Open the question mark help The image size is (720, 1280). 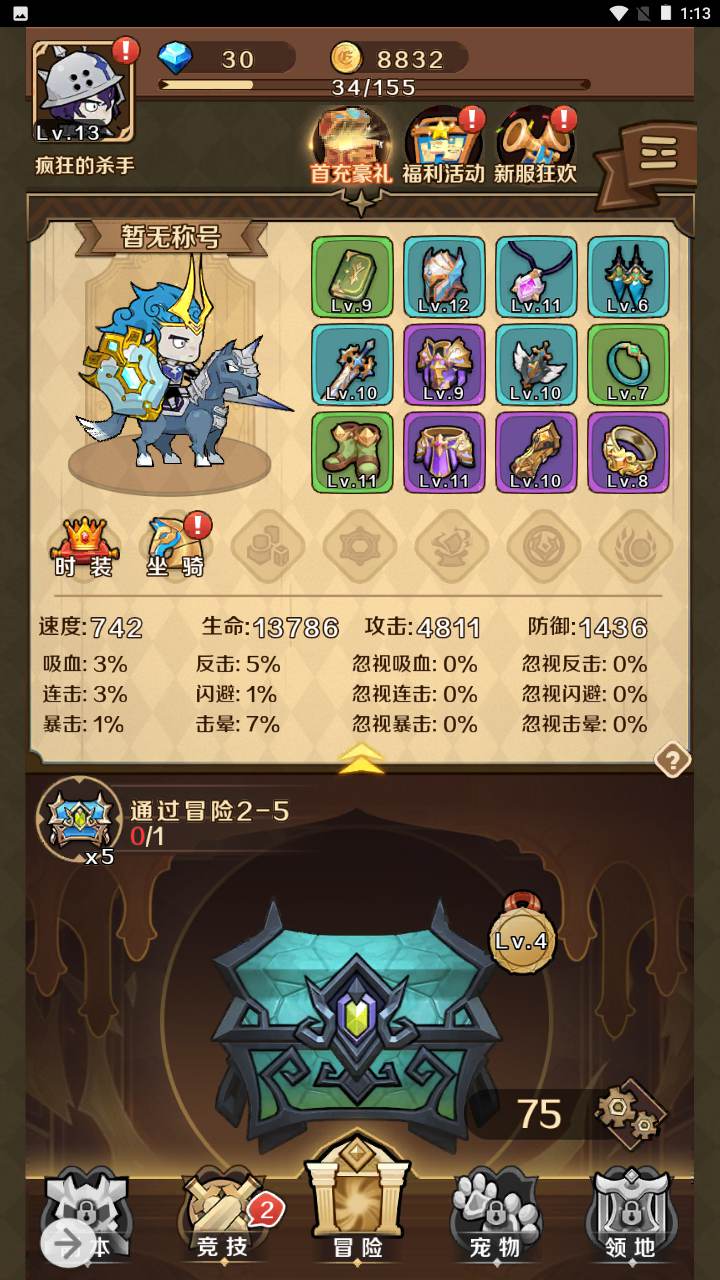672,761
